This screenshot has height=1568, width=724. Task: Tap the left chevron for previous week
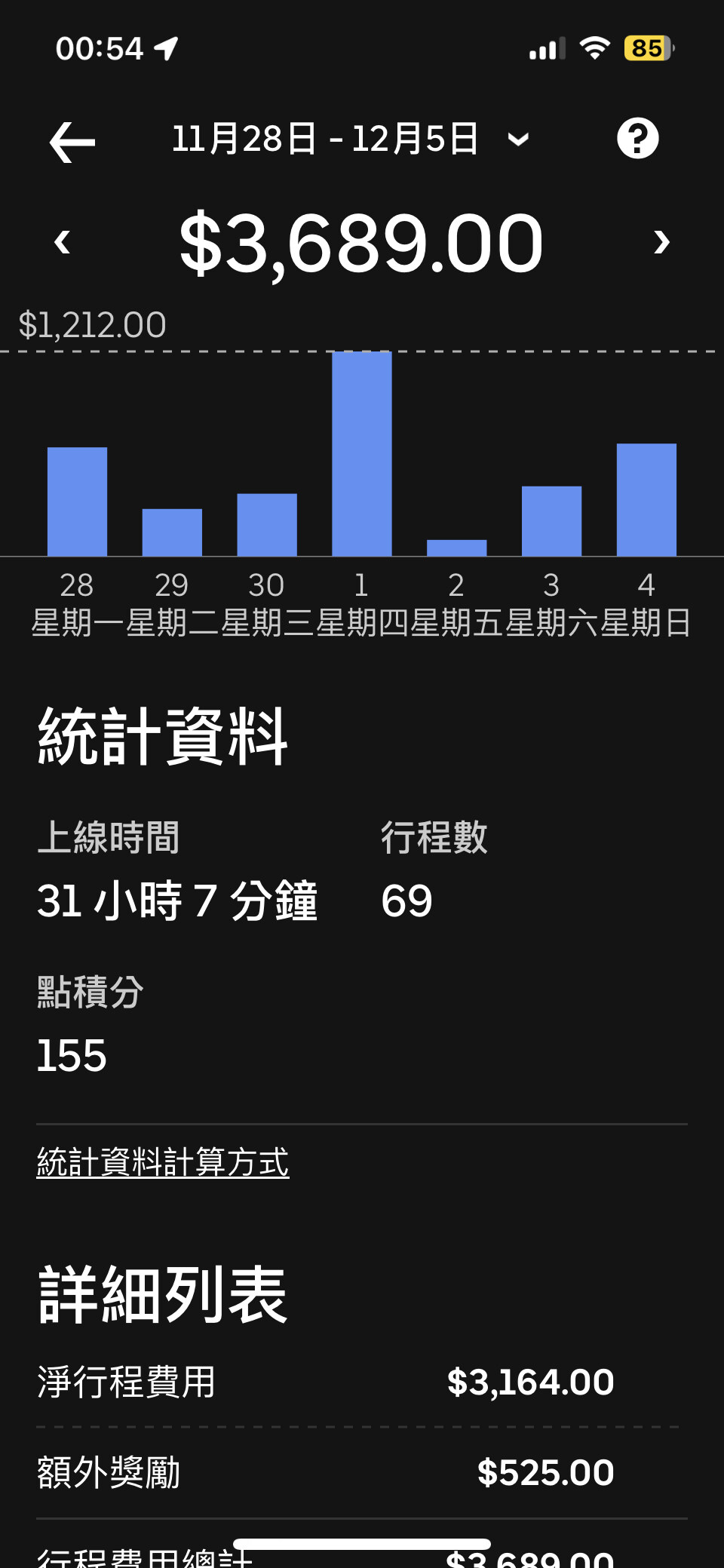(x=63, y=241)
